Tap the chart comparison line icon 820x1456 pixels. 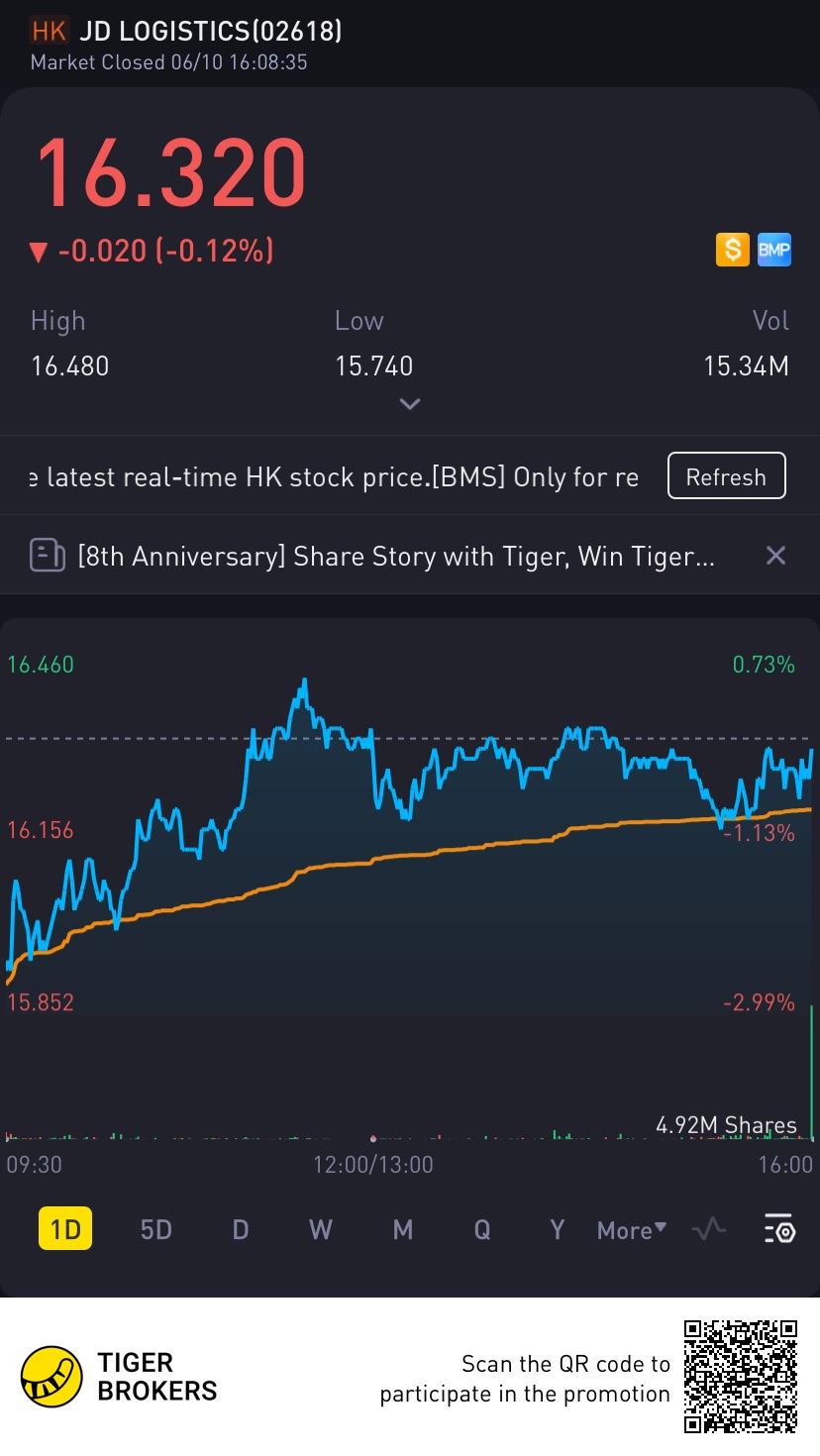pos(709,1230)
